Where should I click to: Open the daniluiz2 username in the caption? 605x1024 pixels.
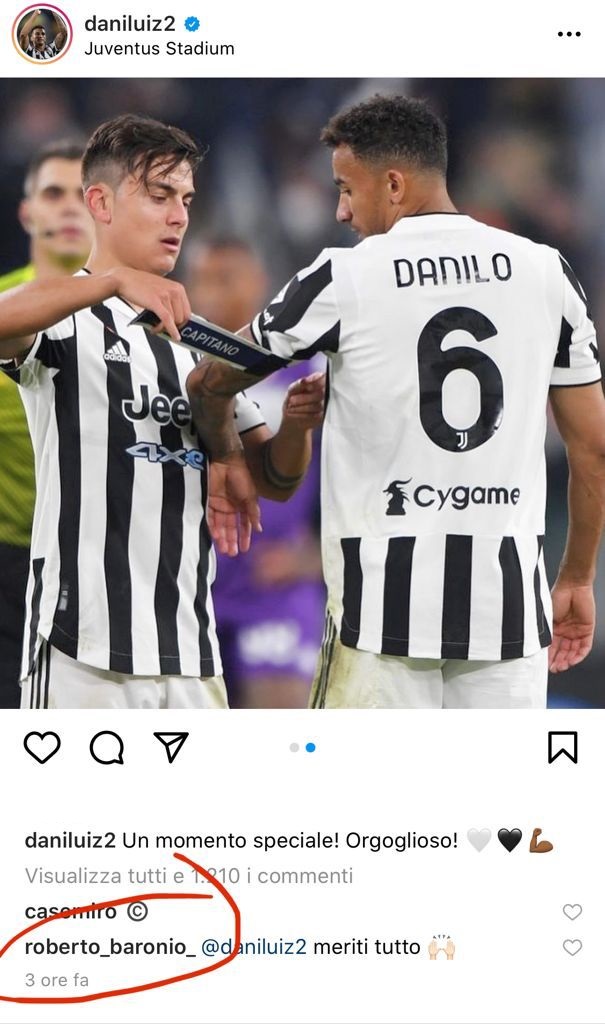click(x=69, y=841)
